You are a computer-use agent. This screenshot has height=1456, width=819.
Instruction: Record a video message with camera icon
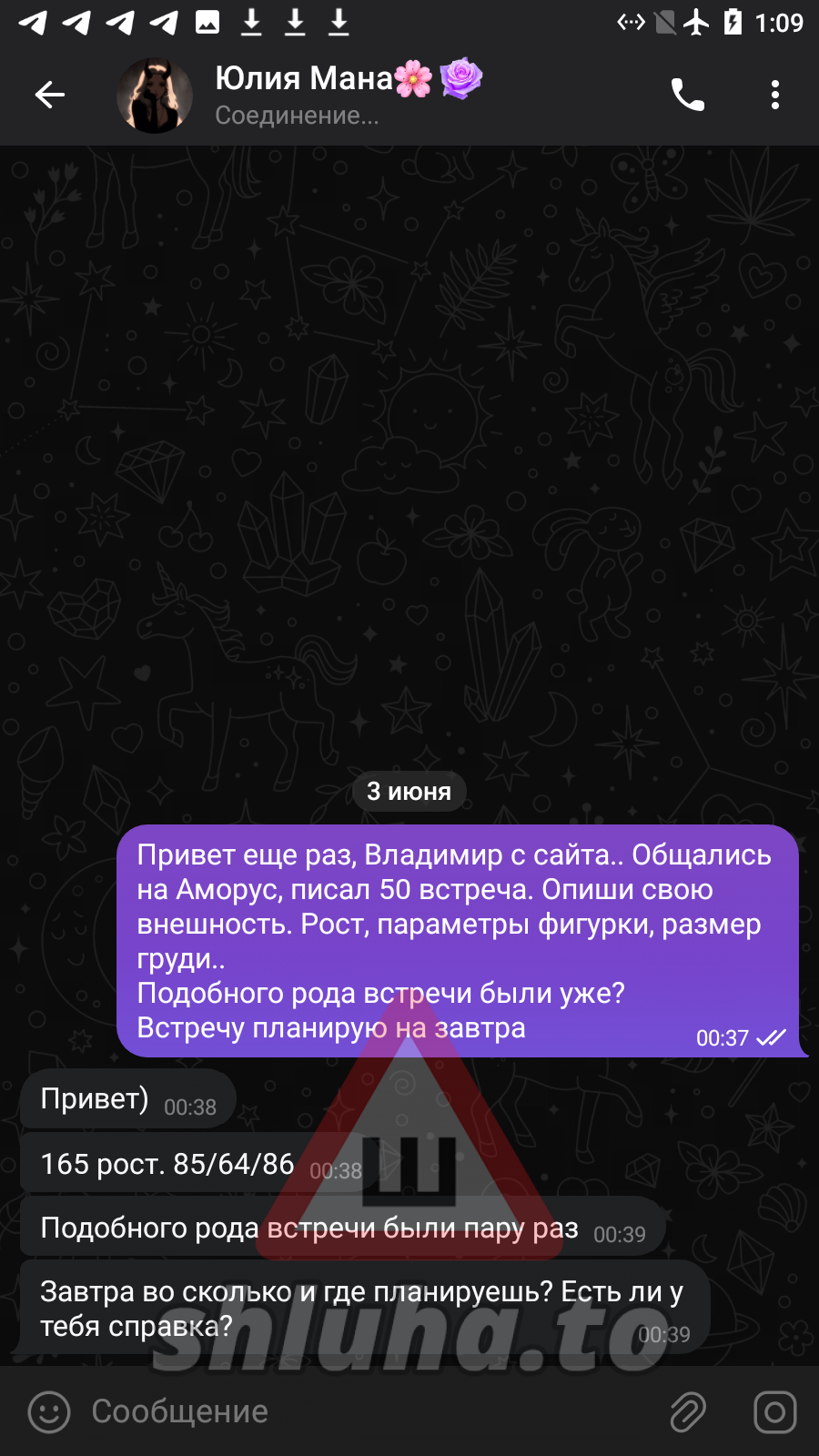click(774, 1412)
